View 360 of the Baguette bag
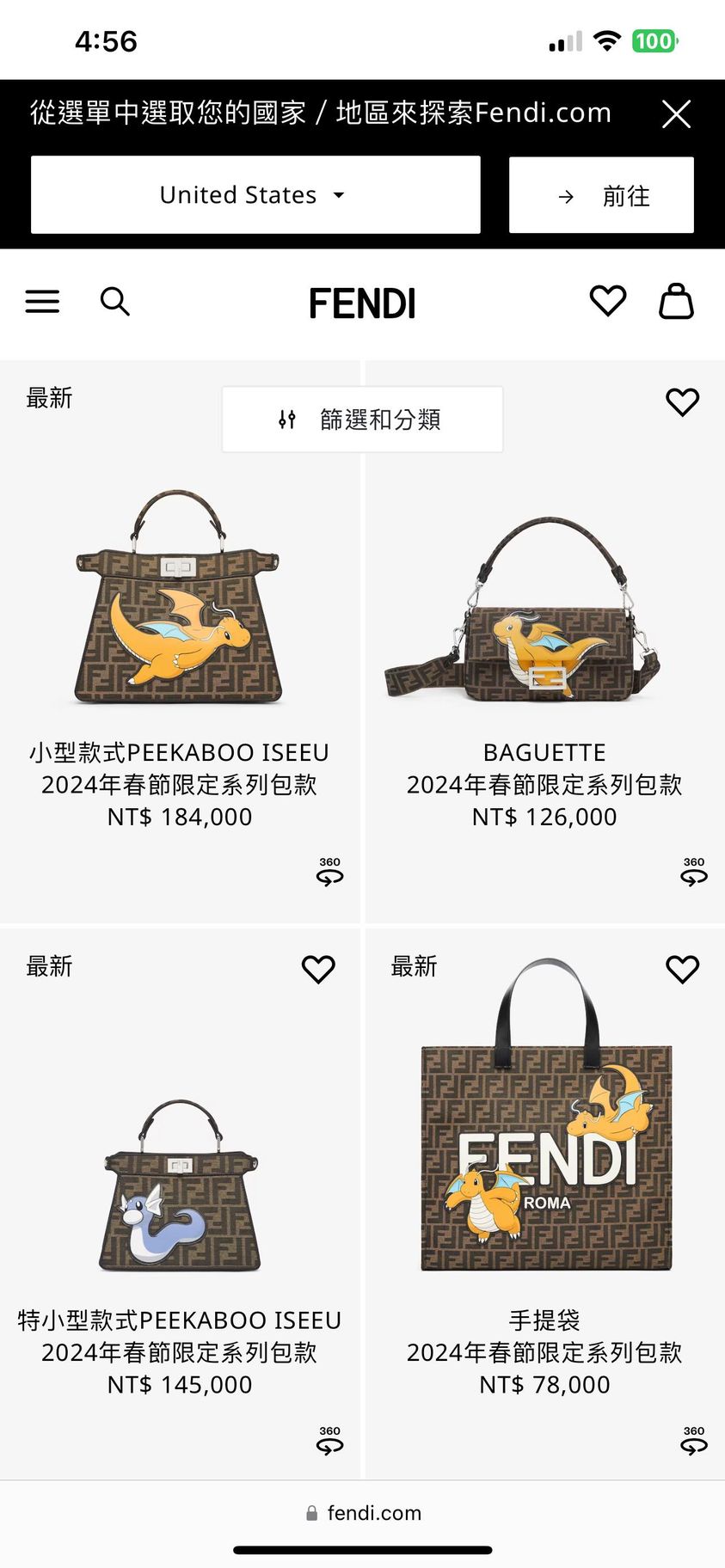The height and width of the screenshot is (1568, 725). coord(693,872)
